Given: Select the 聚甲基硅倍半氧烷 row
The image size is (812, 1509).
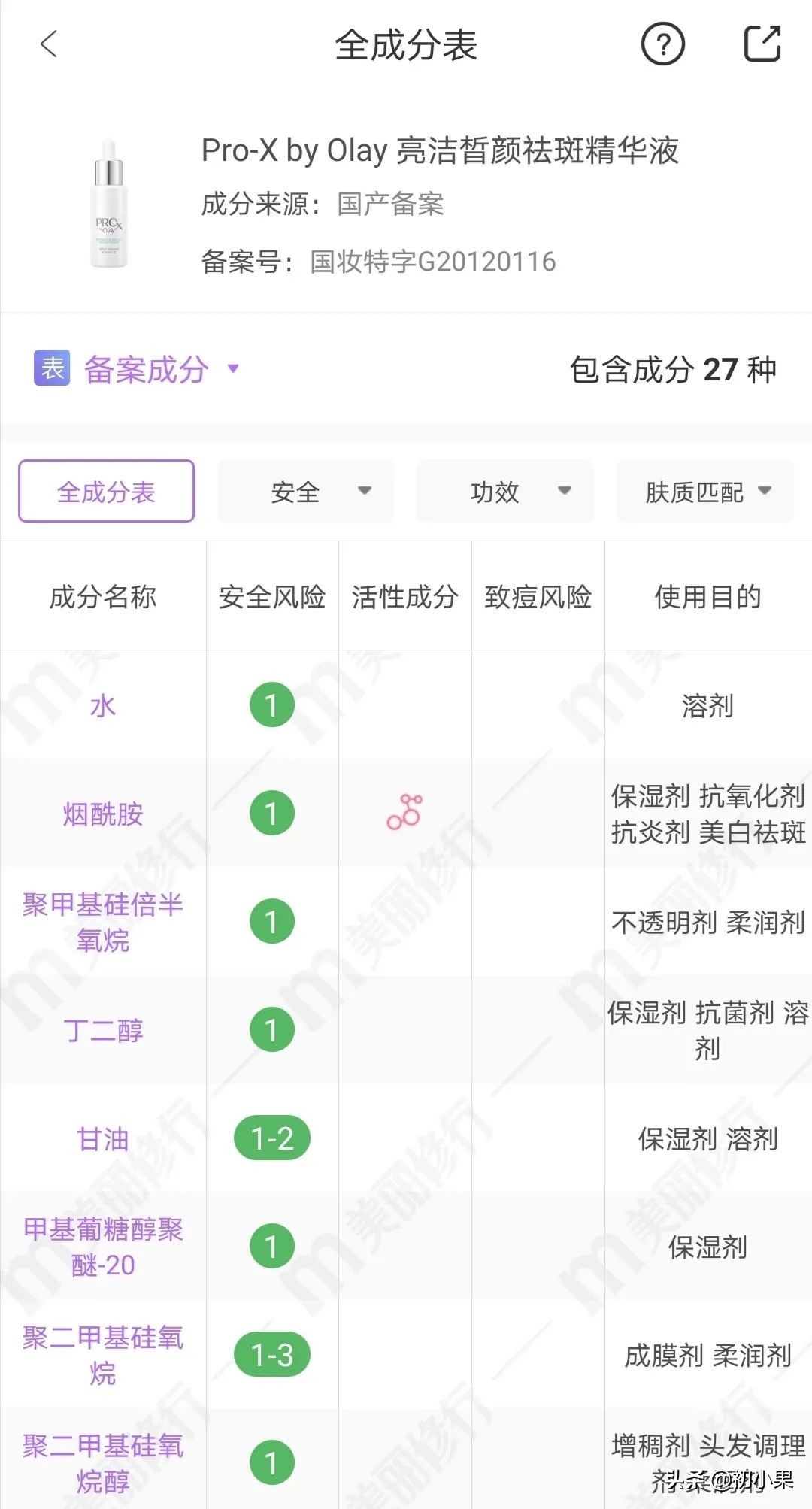Looking at the screenshot, I should [103, 921].
